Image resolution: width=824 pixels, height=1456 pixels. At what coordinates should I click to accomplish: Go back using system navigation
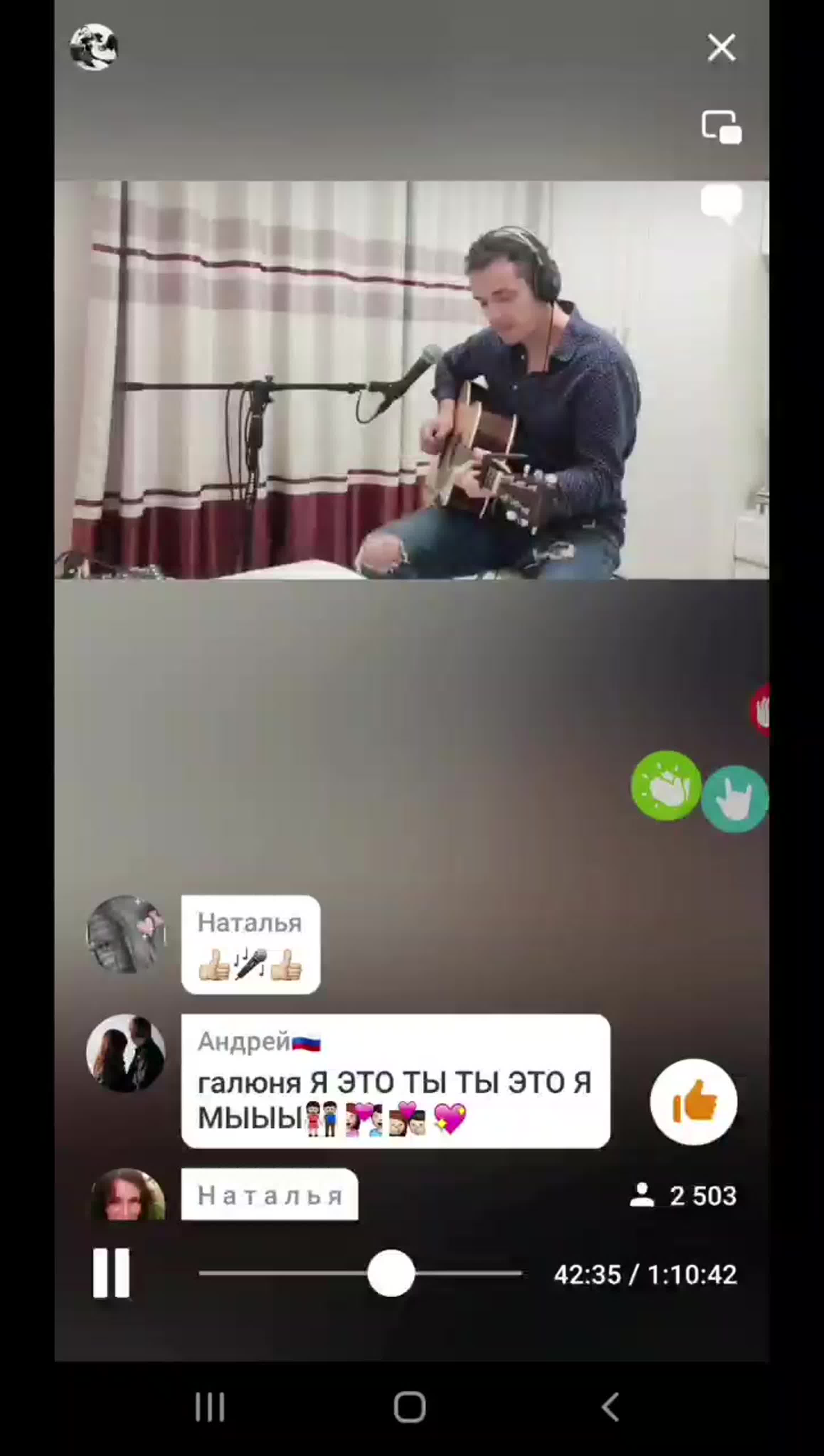point(610,1406)
